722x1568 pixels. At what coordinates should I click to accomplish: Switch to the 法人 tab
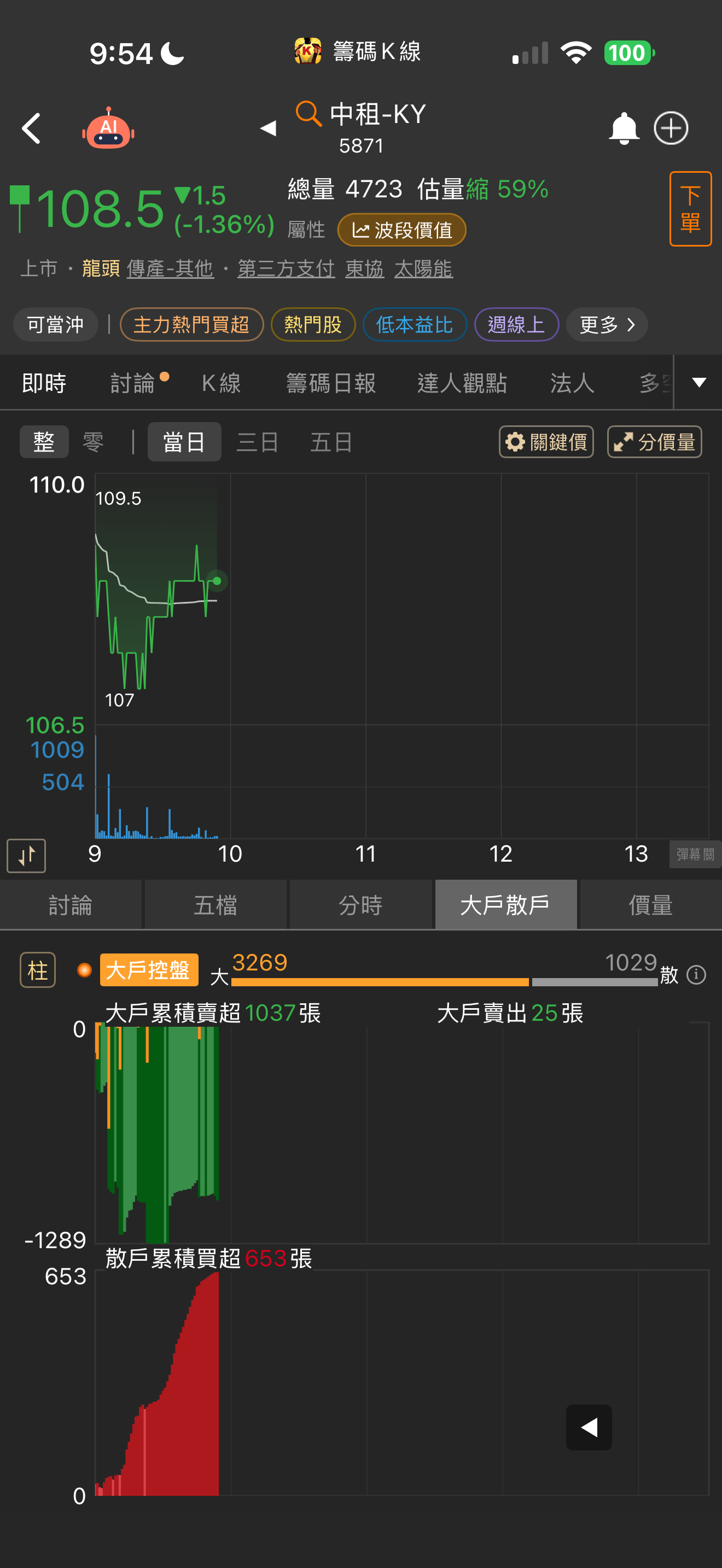point(572,383)
